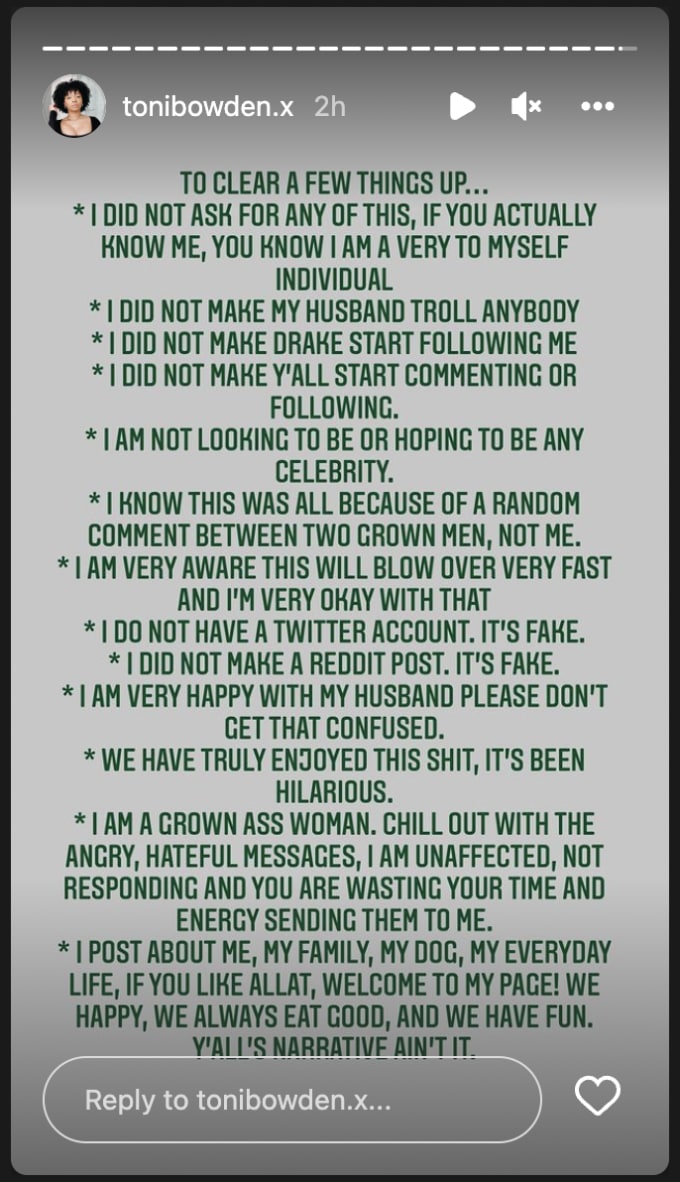Tap the Reply to tonibowden.x field
This screenshot has width=680, height=1182.
(x=292, y=1099)
